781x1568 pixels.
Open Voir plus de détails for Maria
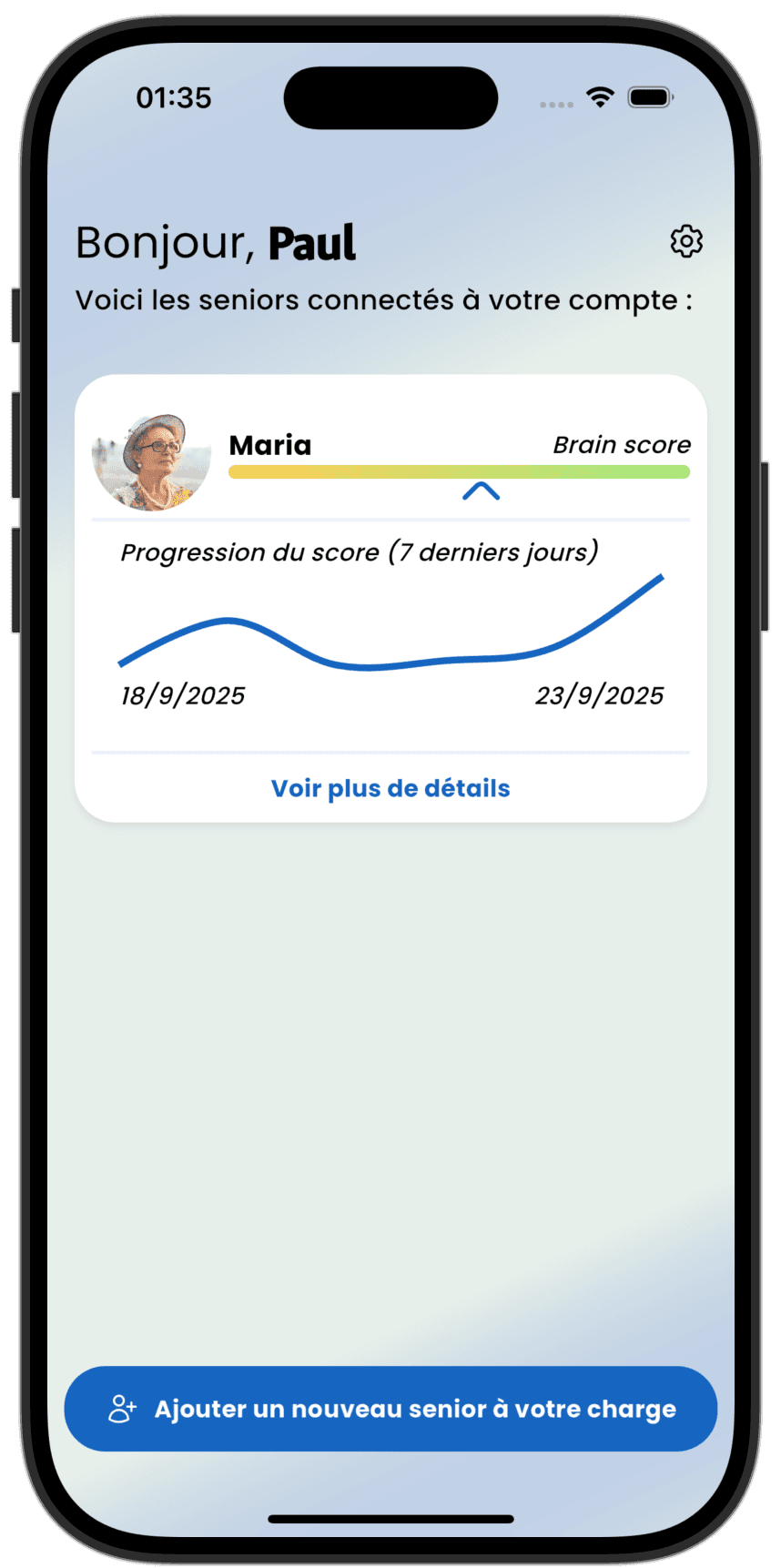390,788
